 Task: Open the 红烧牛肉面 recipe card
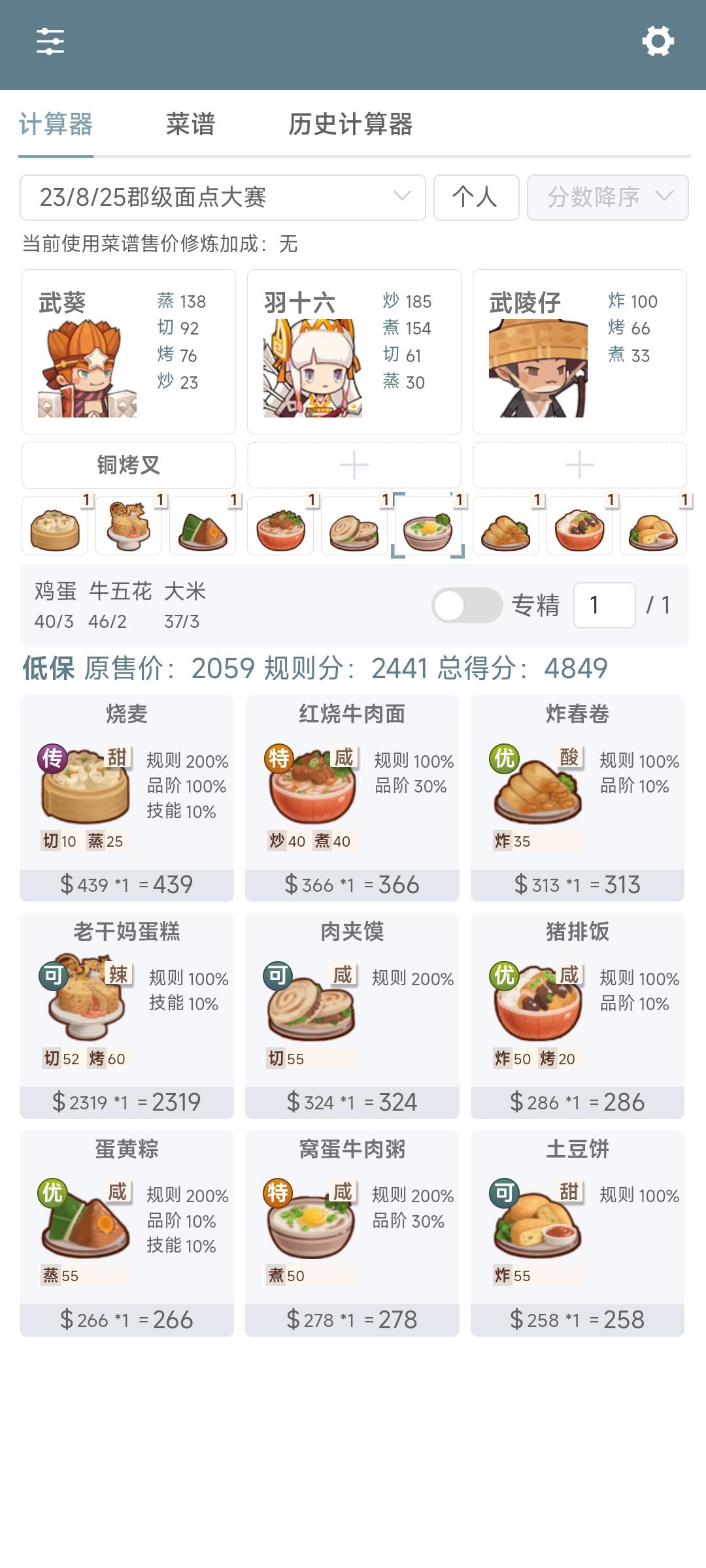click(352, 797)
